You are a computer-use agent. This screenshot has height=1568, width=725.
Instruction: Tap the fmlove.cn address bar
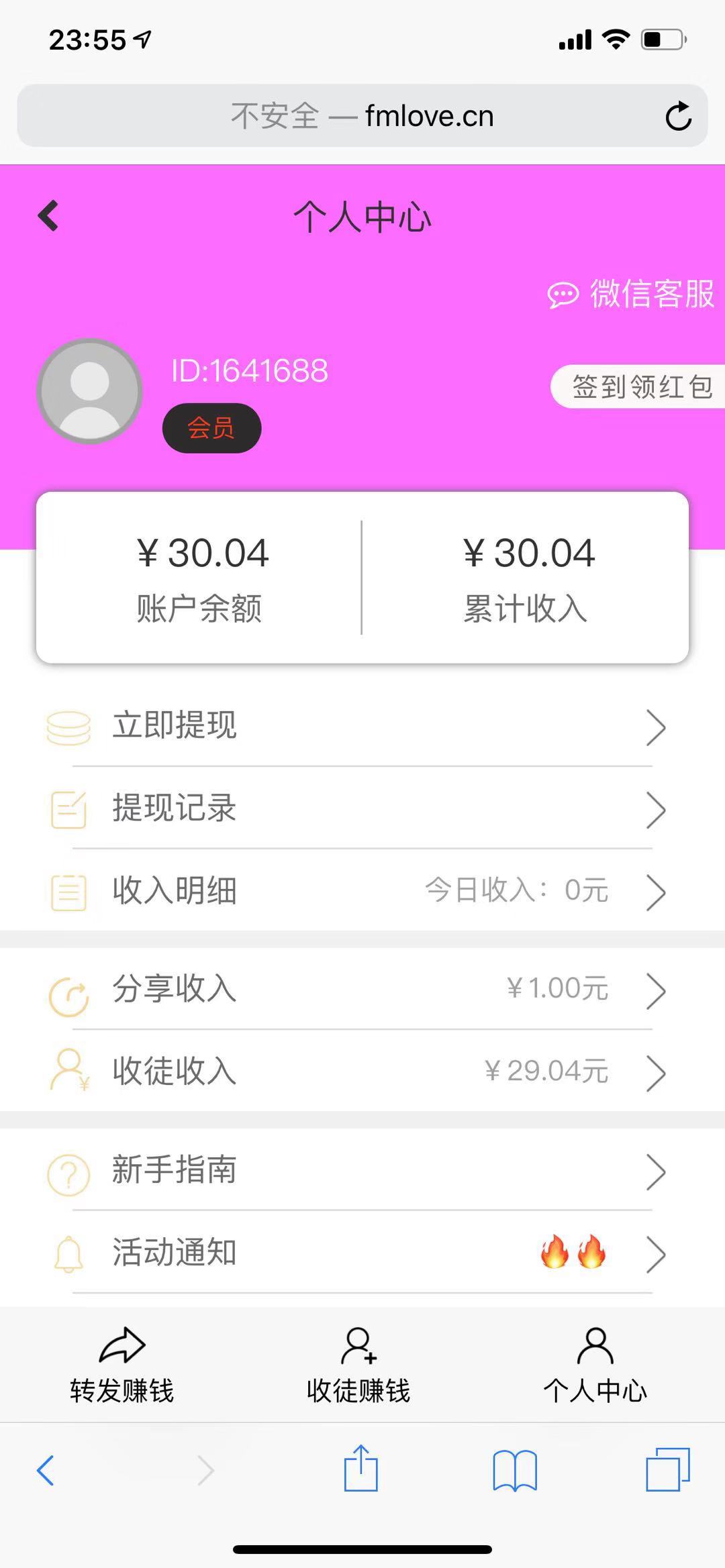(362, 115)
